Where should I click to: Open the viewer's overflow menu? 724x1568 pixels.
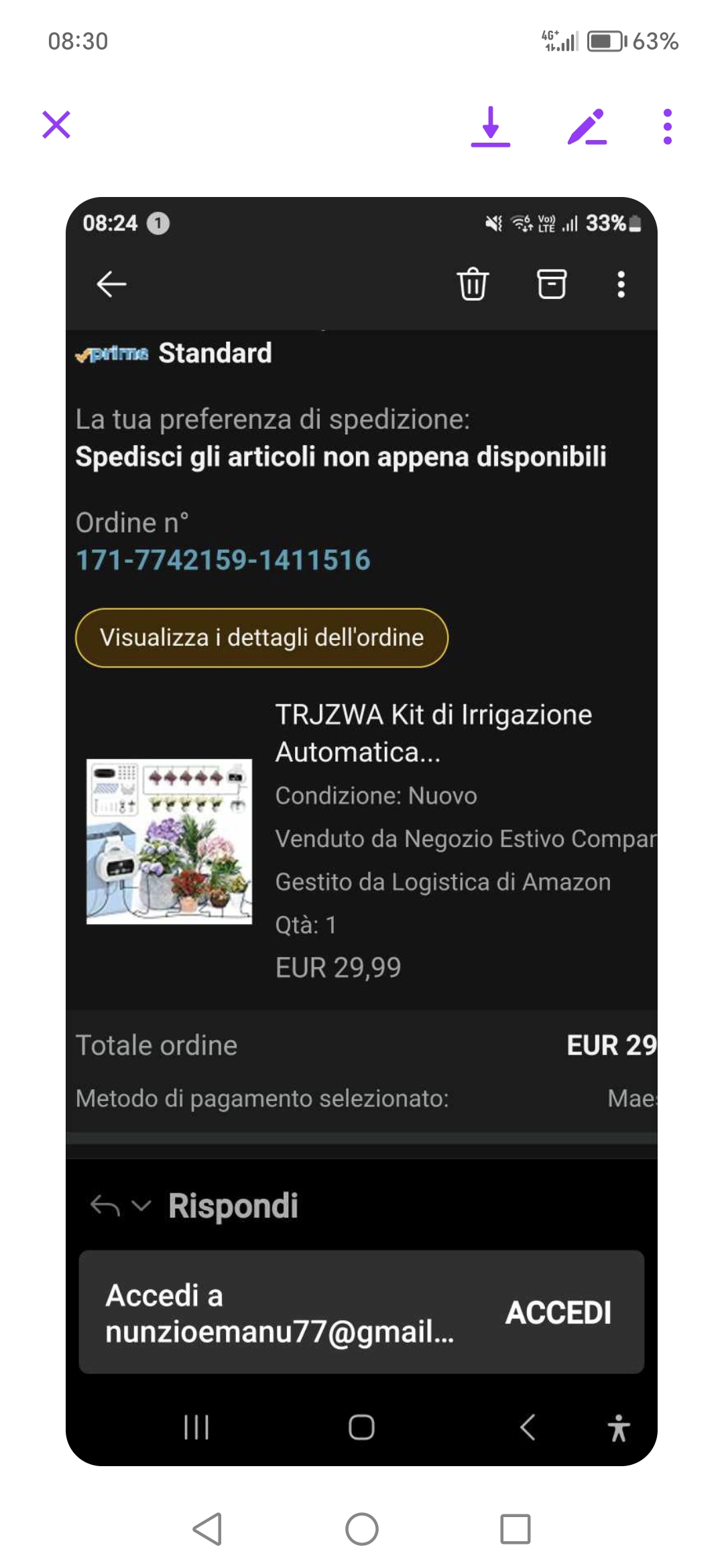point(667,127)
